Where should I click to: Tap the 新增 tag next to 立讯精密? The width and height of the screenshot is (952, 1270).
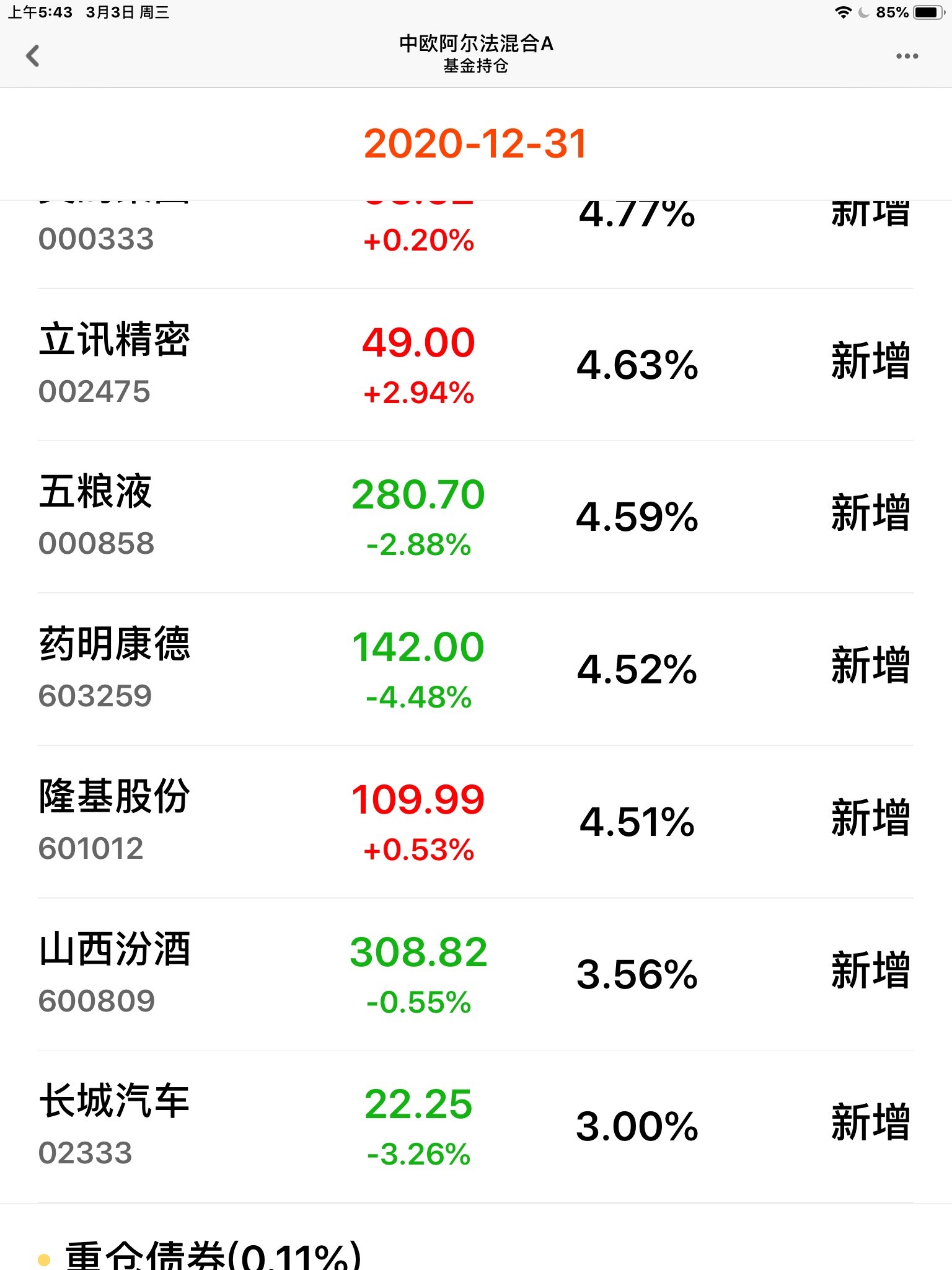(869, 366)
